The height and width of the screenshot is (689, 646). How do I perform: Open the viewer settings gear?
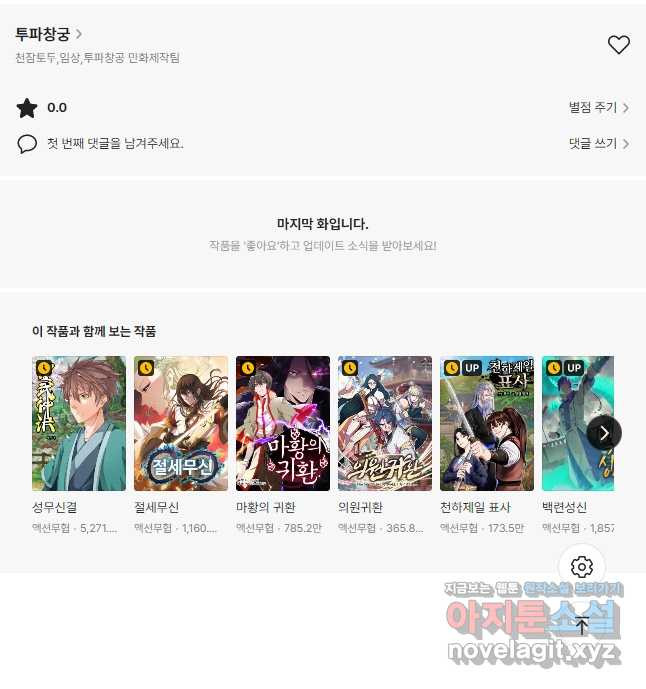click(x=582, y=567)
